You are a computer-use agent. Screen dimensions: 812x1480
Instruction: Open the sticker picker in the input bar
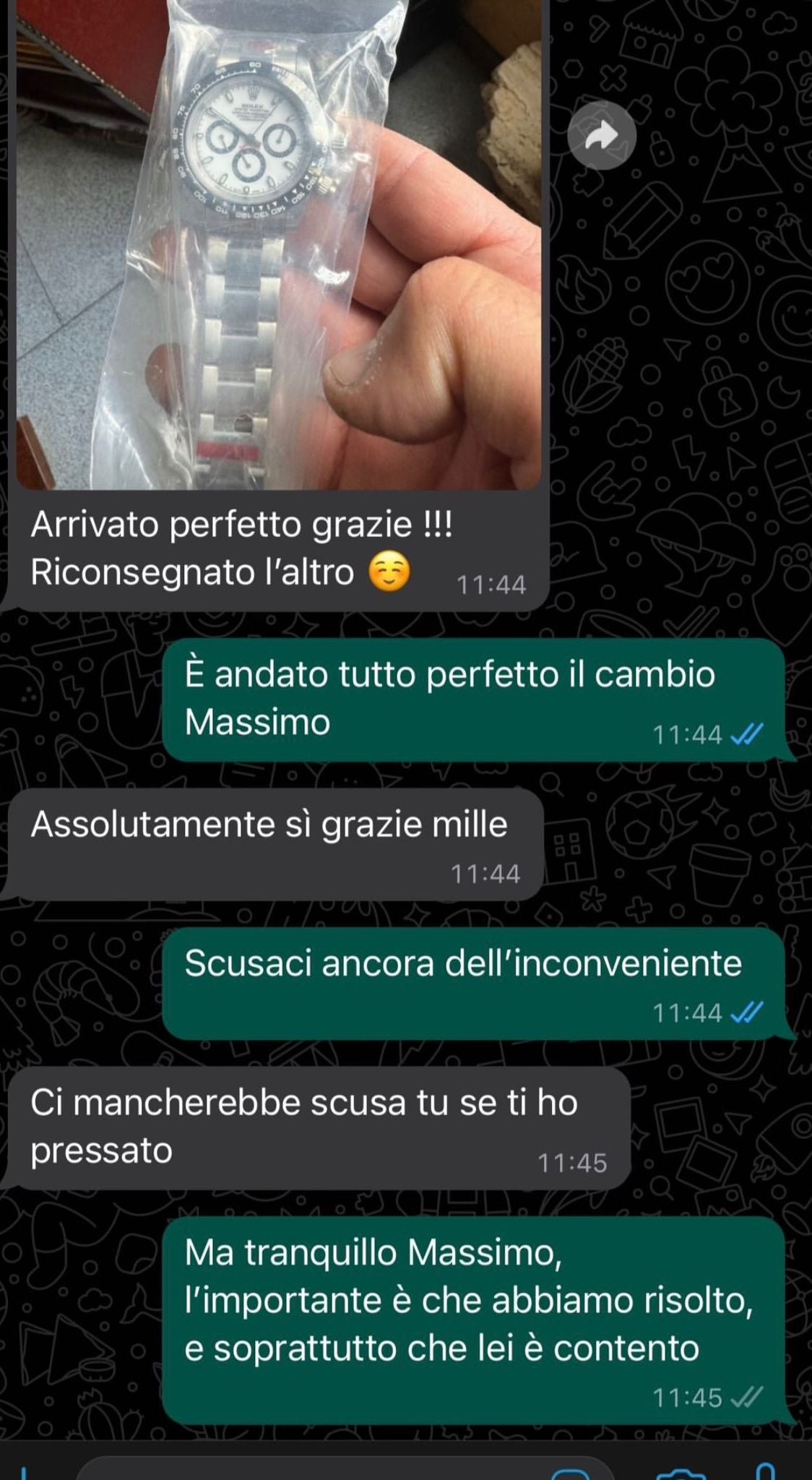tap(572, 1474)
